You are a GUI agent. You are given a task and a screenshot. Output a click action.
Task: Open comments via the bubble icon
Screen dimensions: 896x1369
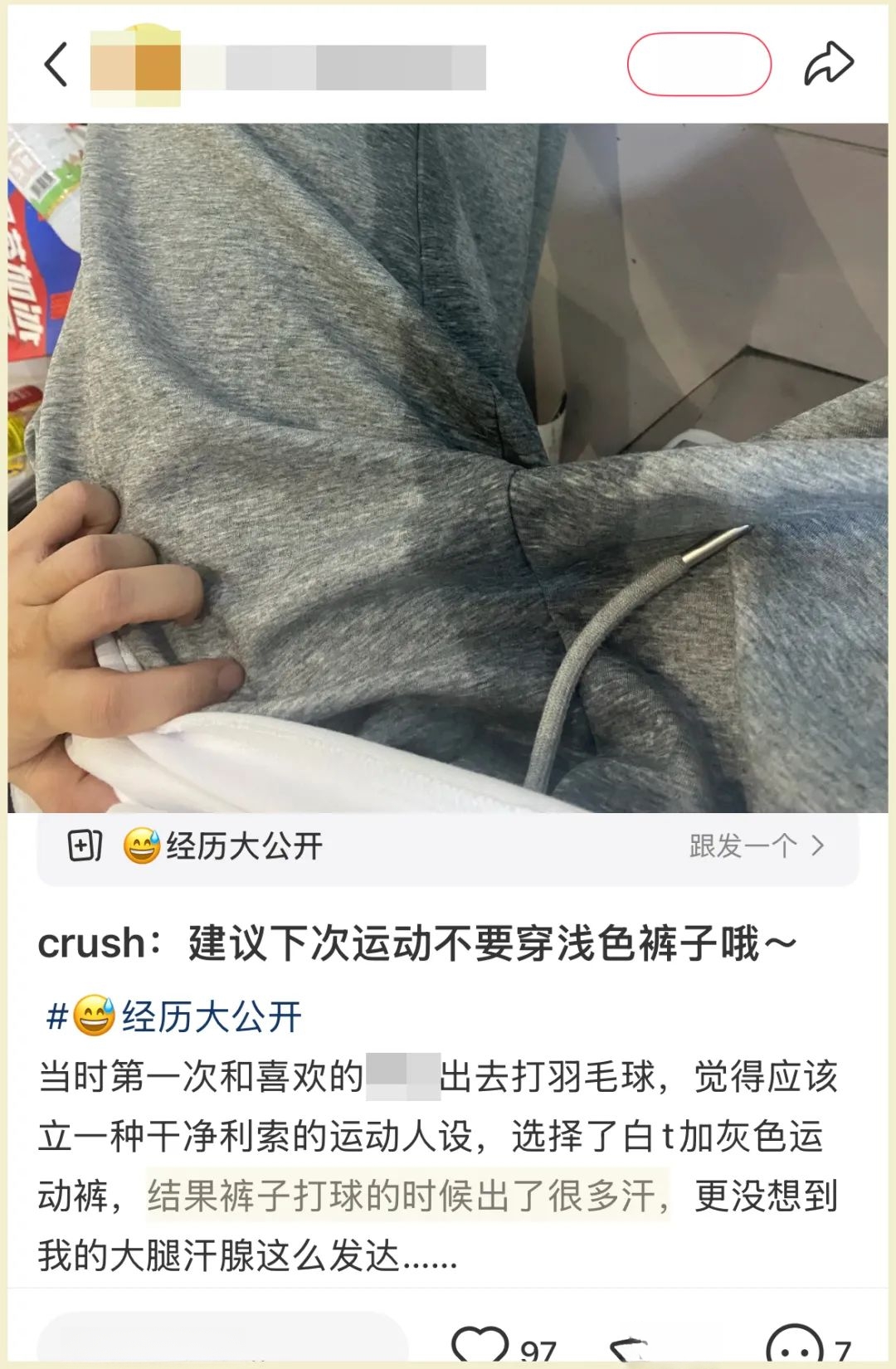[795, 1346]
